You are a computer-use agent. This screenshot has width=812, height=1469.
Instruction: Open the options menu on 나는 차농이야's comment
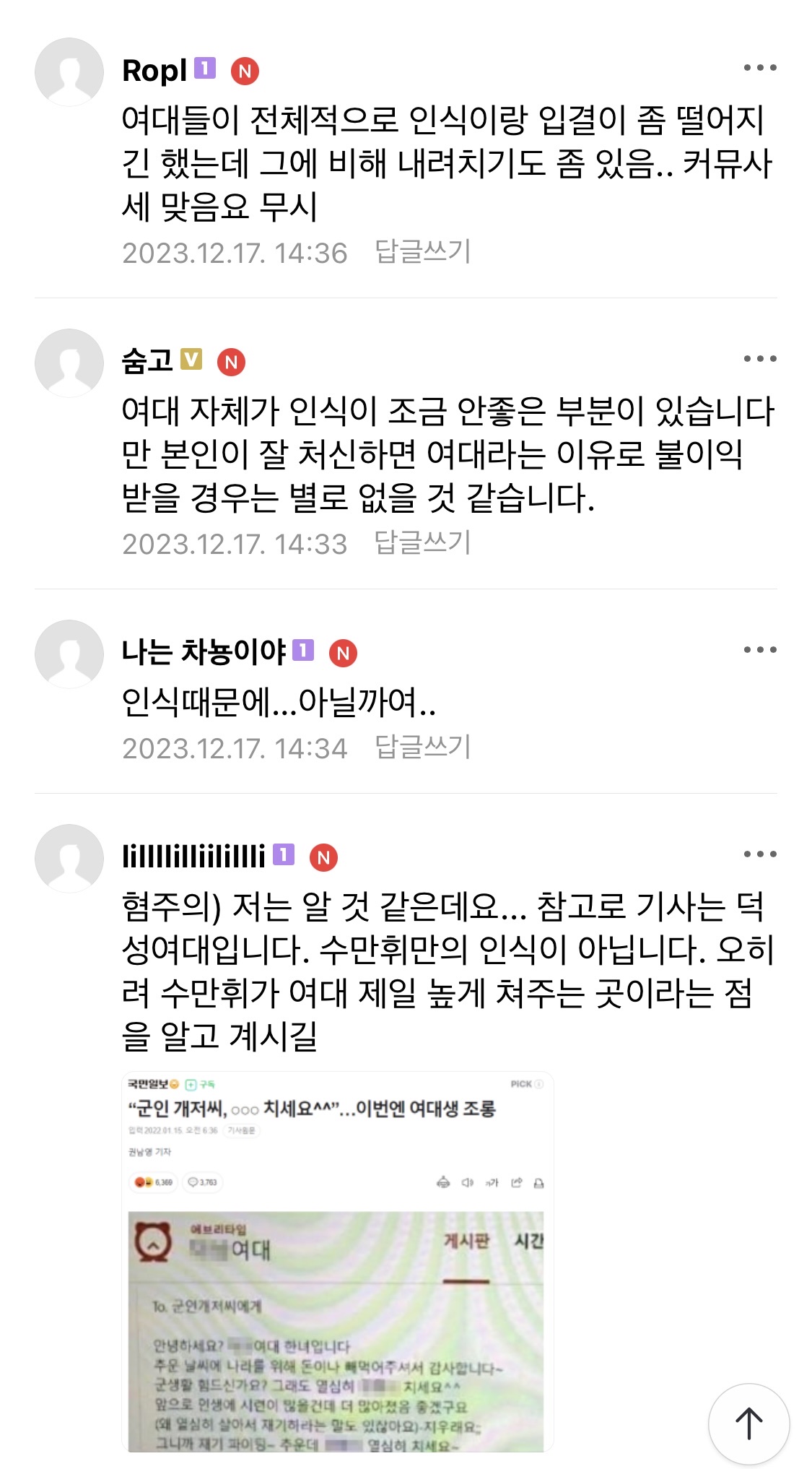759,650
